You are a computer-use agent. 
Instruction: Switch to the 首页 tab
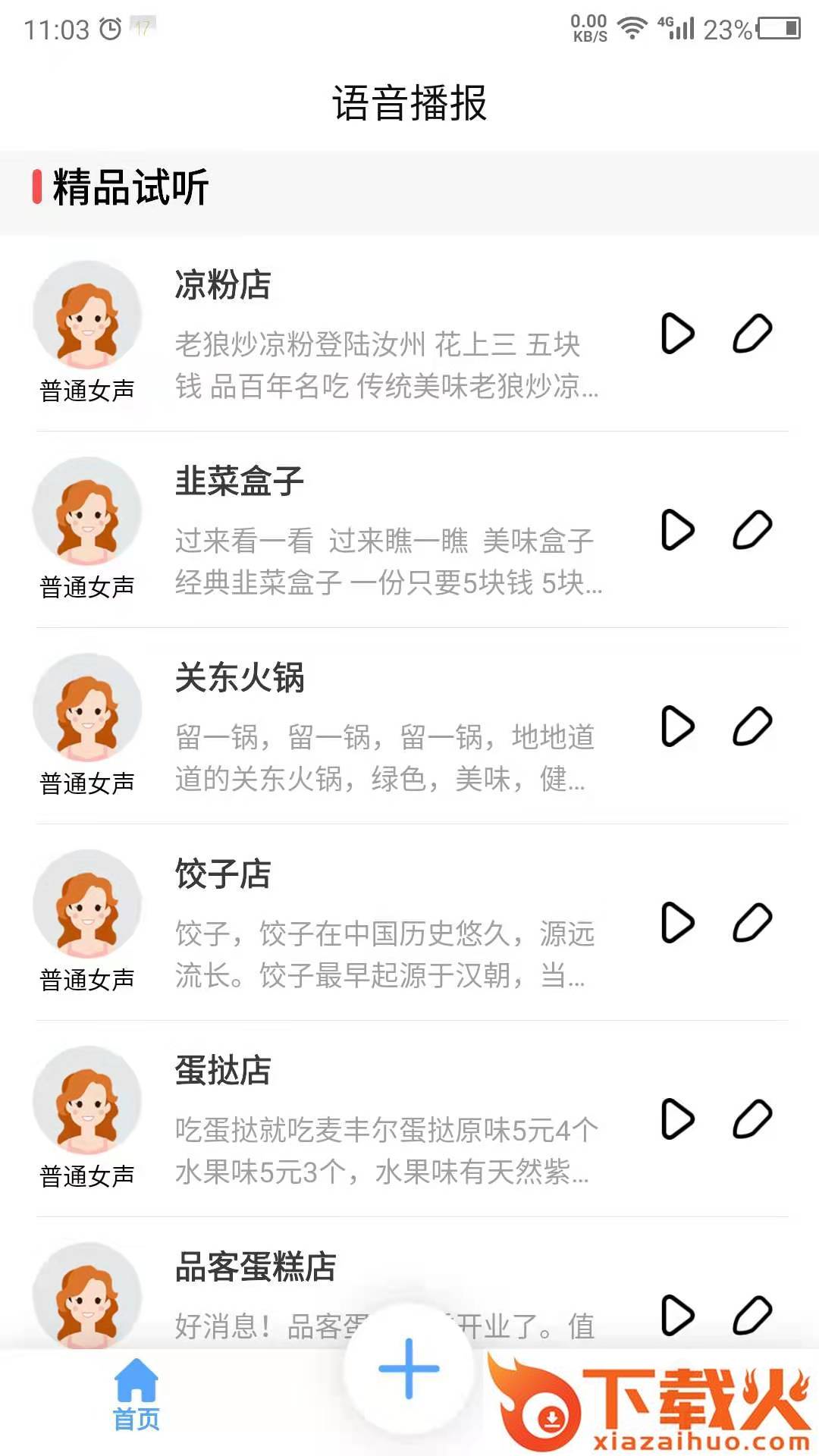tap(136, 1395)
